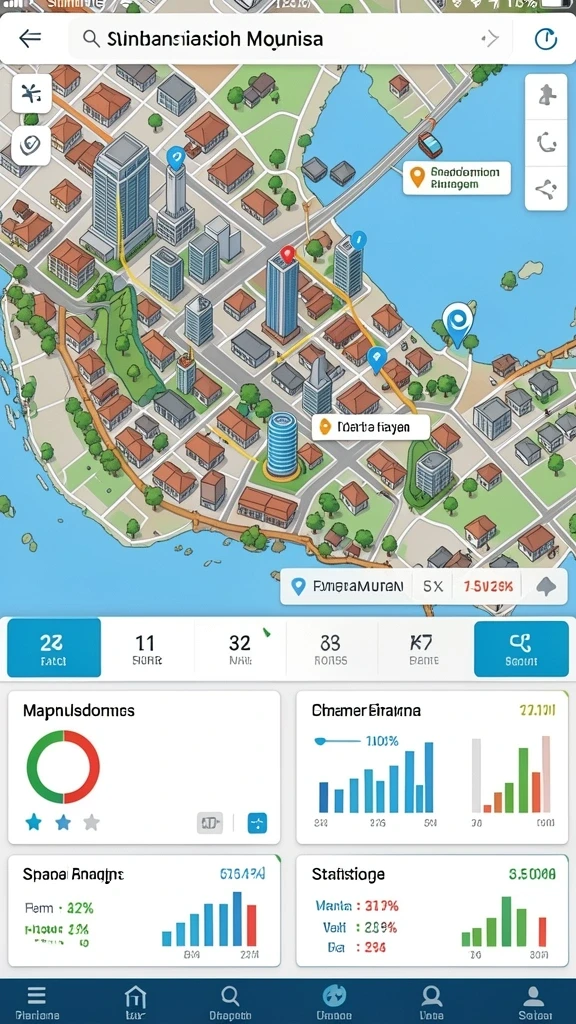
Task: Open the clock icon in the top-right corner
Action: coord(545,39)
